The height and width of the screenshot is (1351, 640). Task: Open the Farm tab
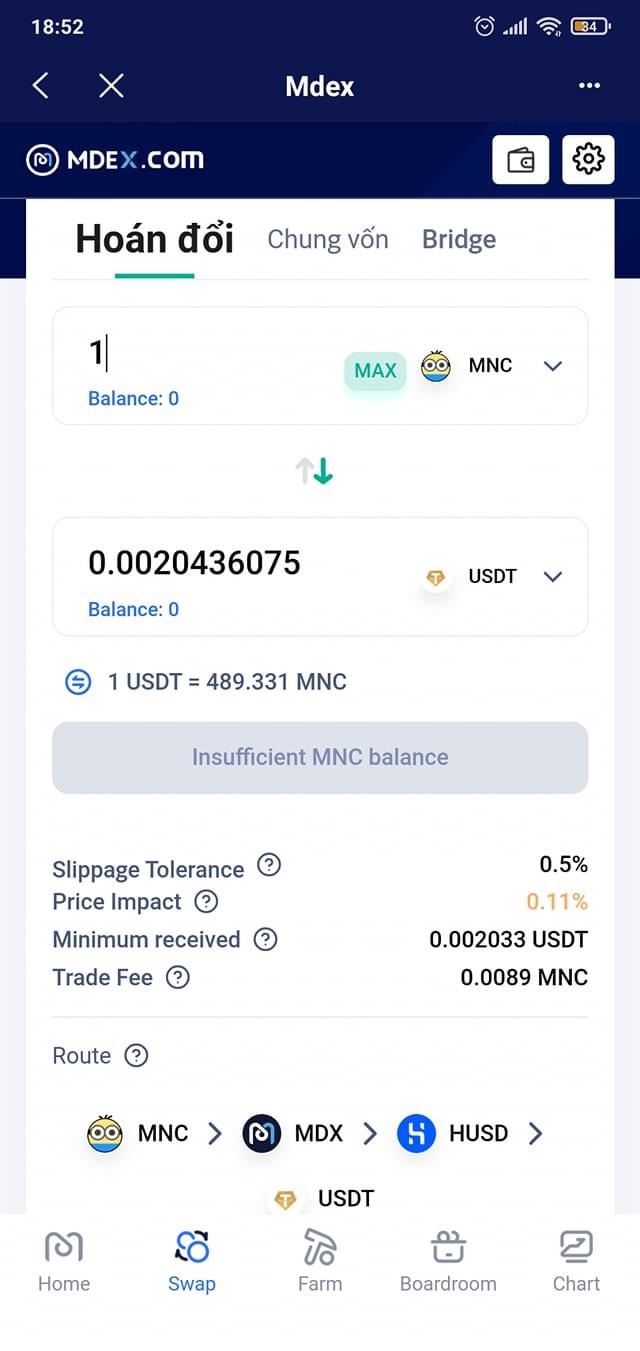[x=320, y=1262]
